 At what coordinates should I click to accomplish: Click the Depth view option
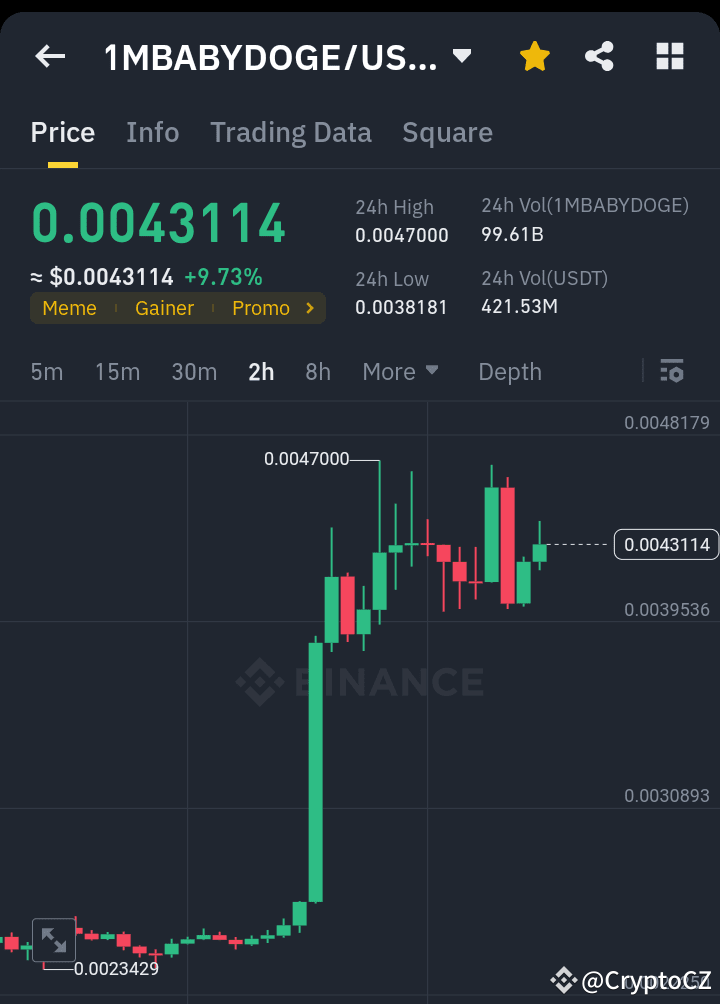510,371
